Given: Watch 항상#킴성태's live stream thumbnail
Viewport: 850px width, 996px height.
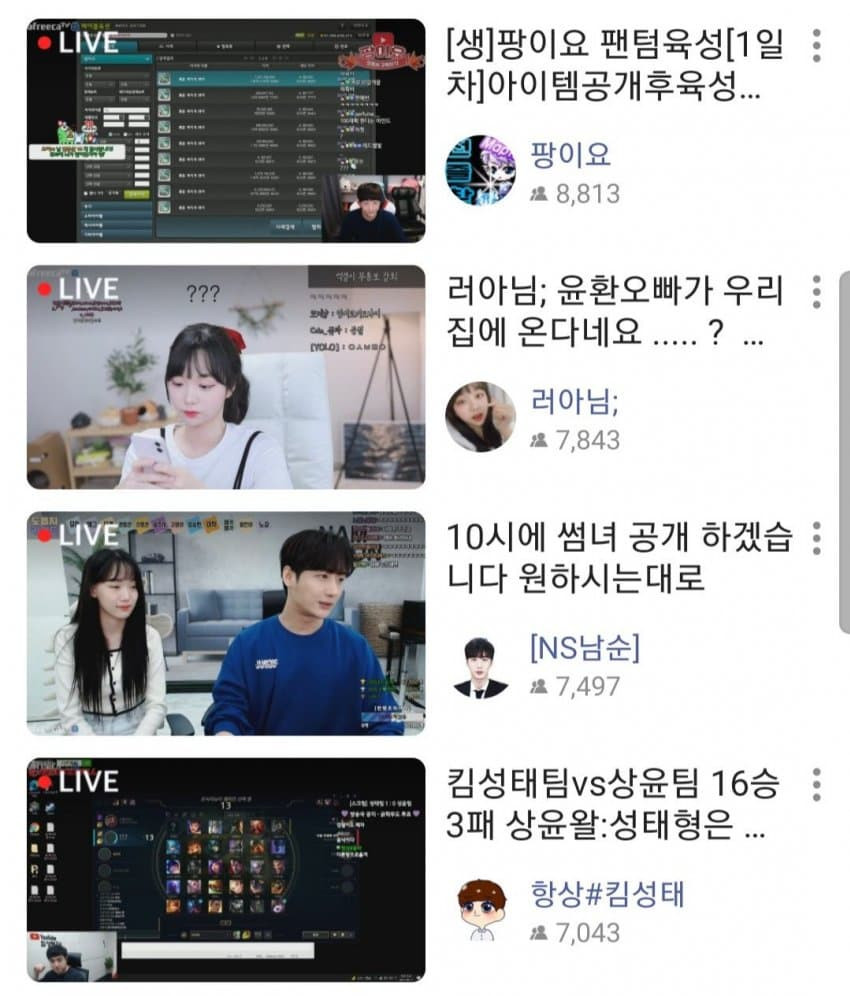Looking at the screenshot, I should coord(226,869).
